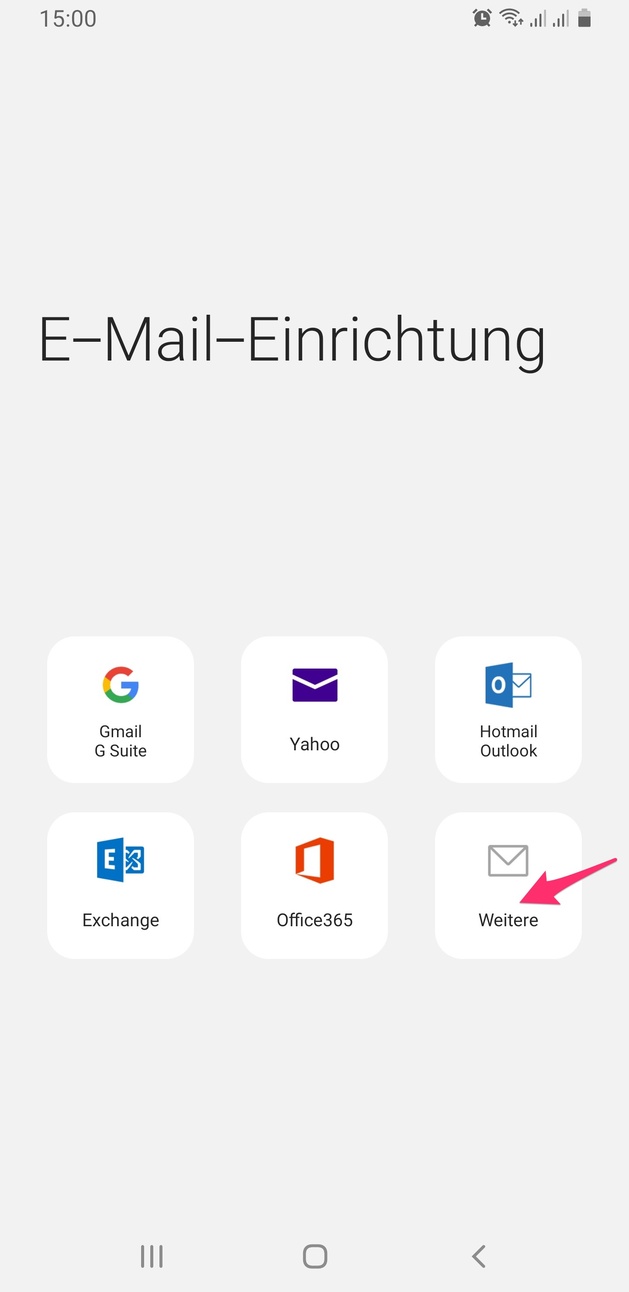The image size is (629, 1292).
Task: Select Office365 email setup
Action: (x=314, y=886)
